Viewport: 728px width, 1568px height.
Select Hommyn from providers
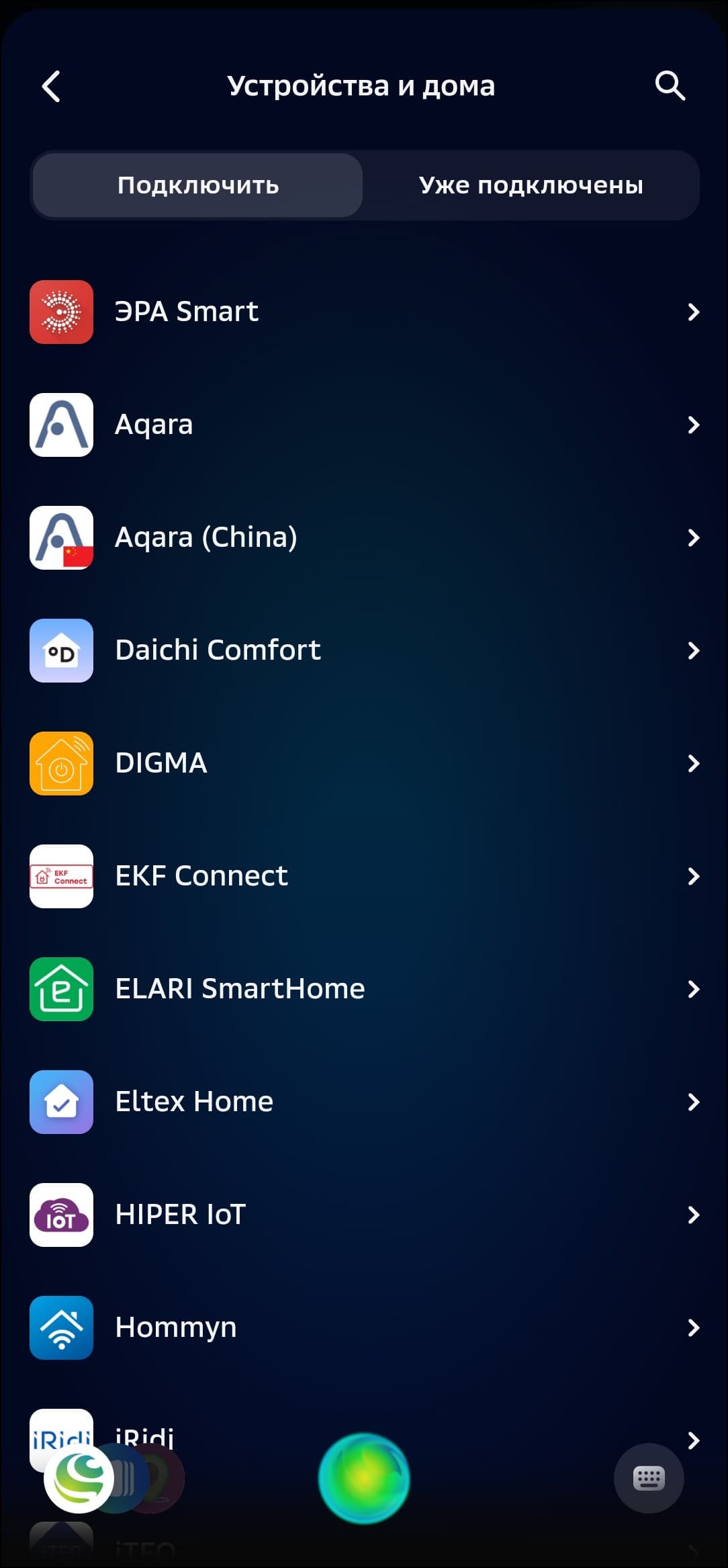364,1327
